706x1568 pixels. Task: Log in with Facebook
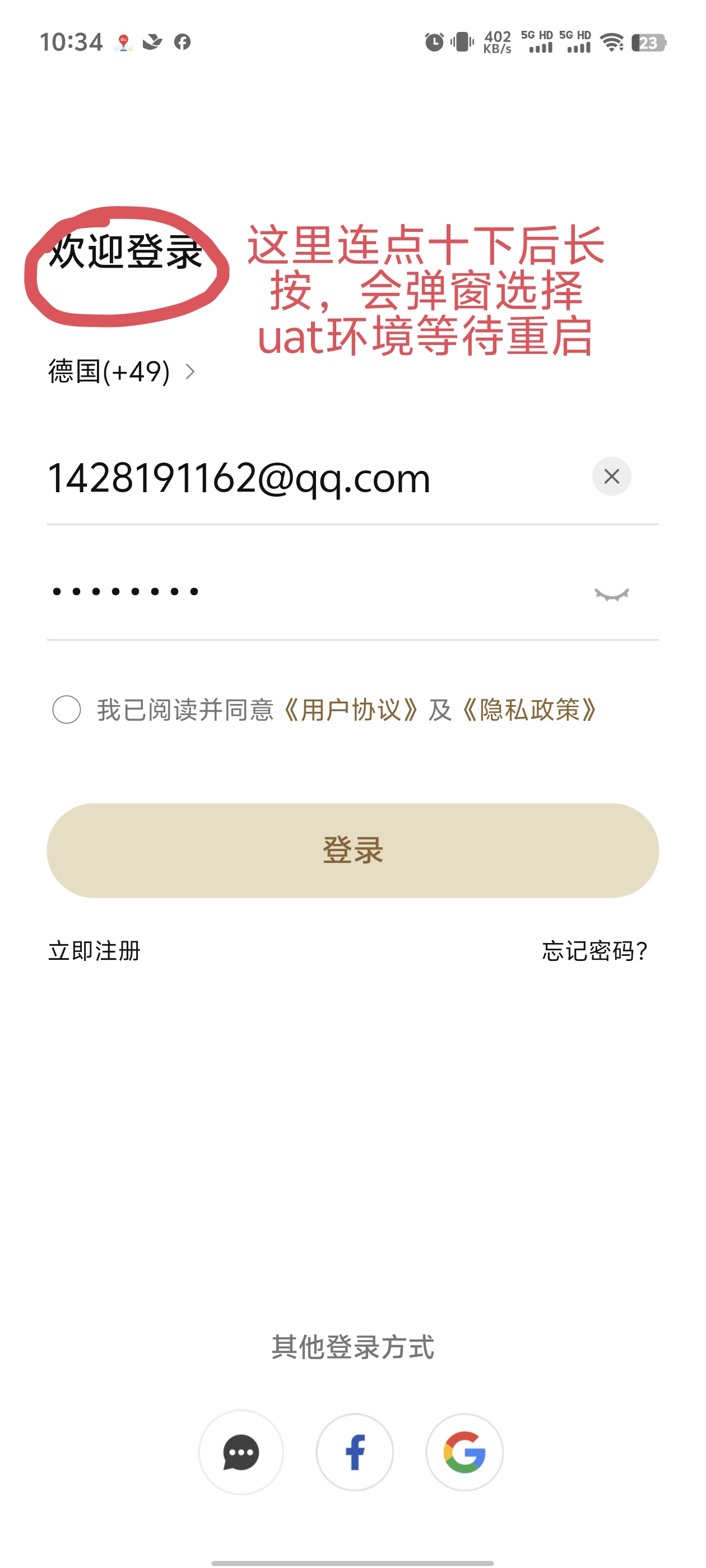355,1452
